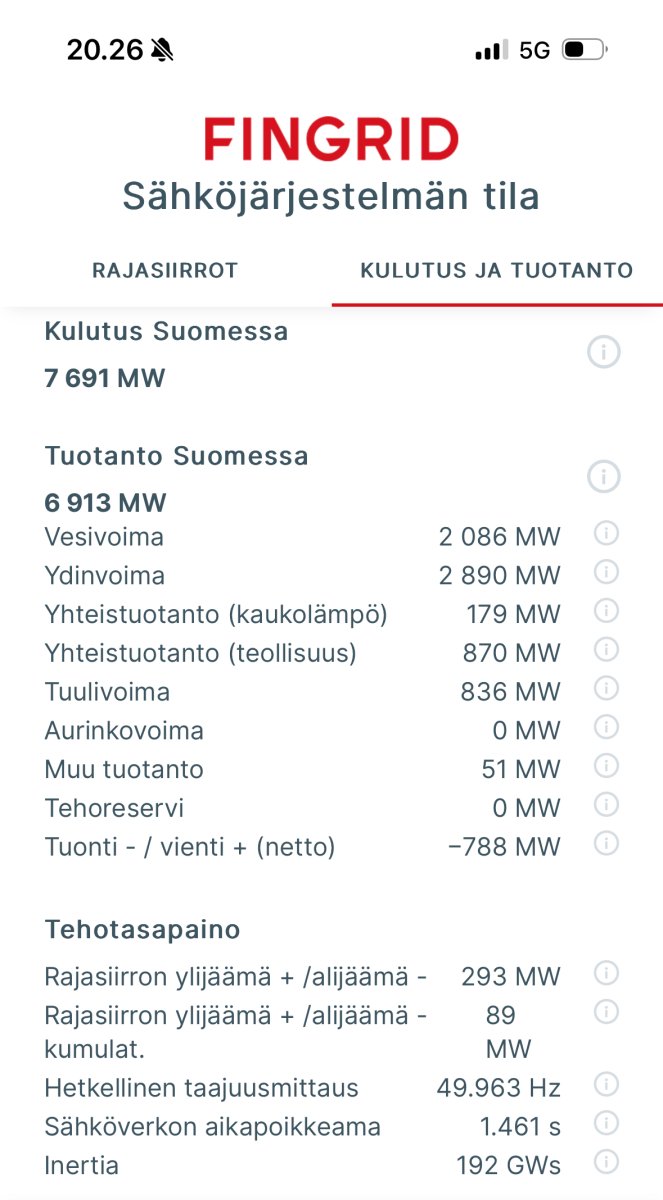Show Tehoreservi info
The height and width of the screenshot is (1200, 663).
click(x=606, y=804)
